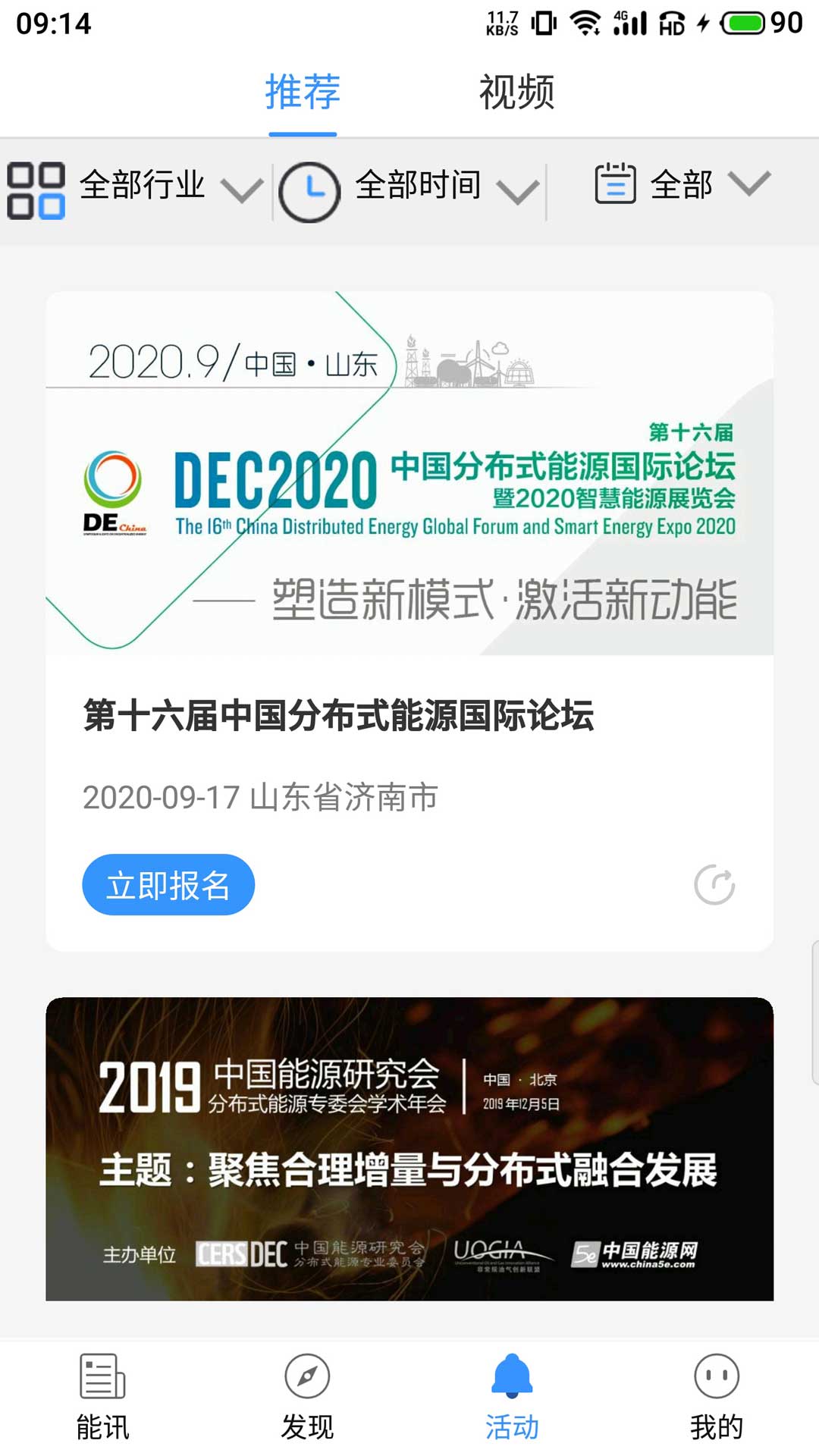Switch to the 视频 tab

coord(516,93)
